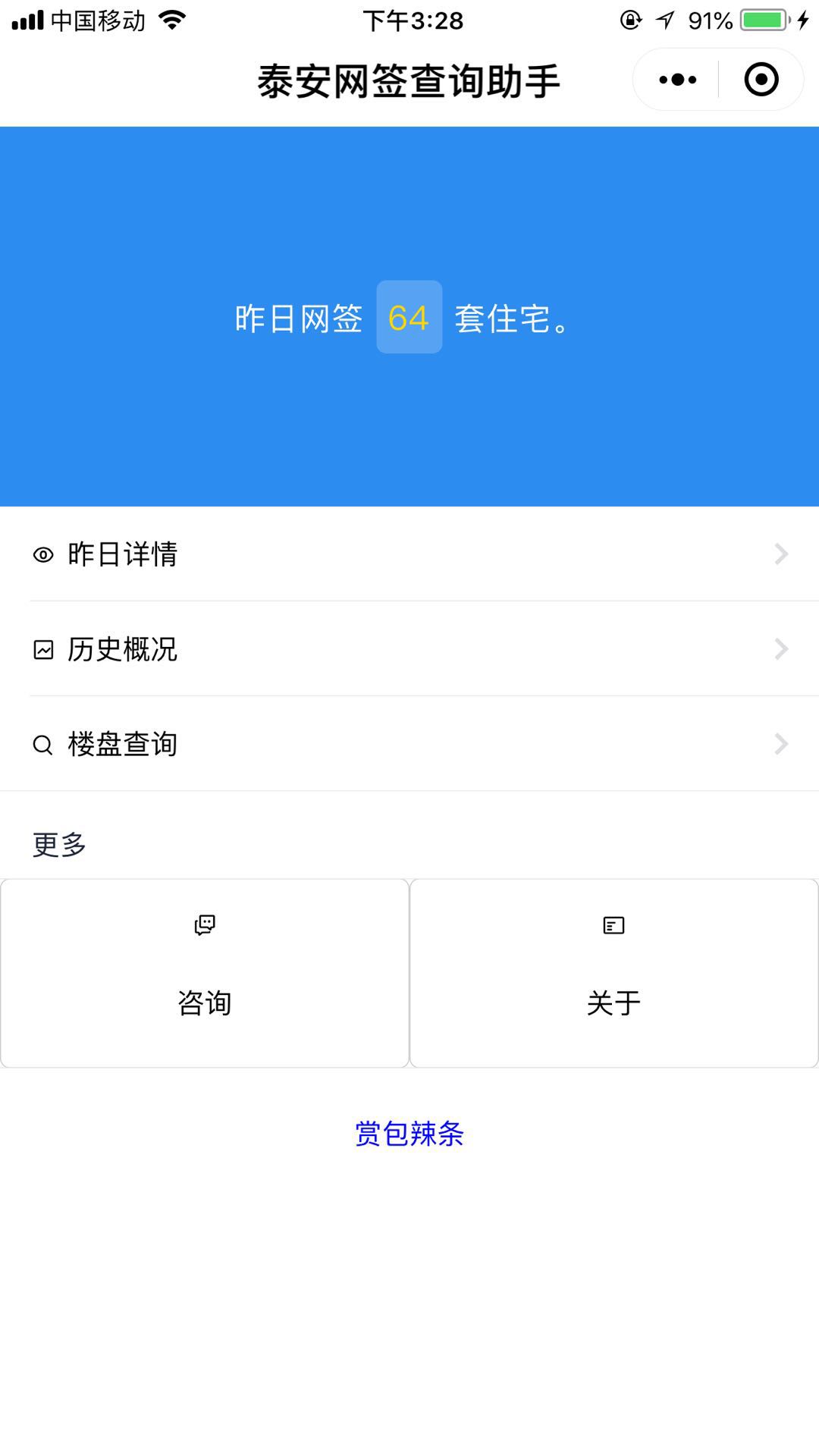The height and width of the screenshot is (1456, 819).
Task: Open 昨日详情 row
Action: pyautogui.click(x=409, y=554)
